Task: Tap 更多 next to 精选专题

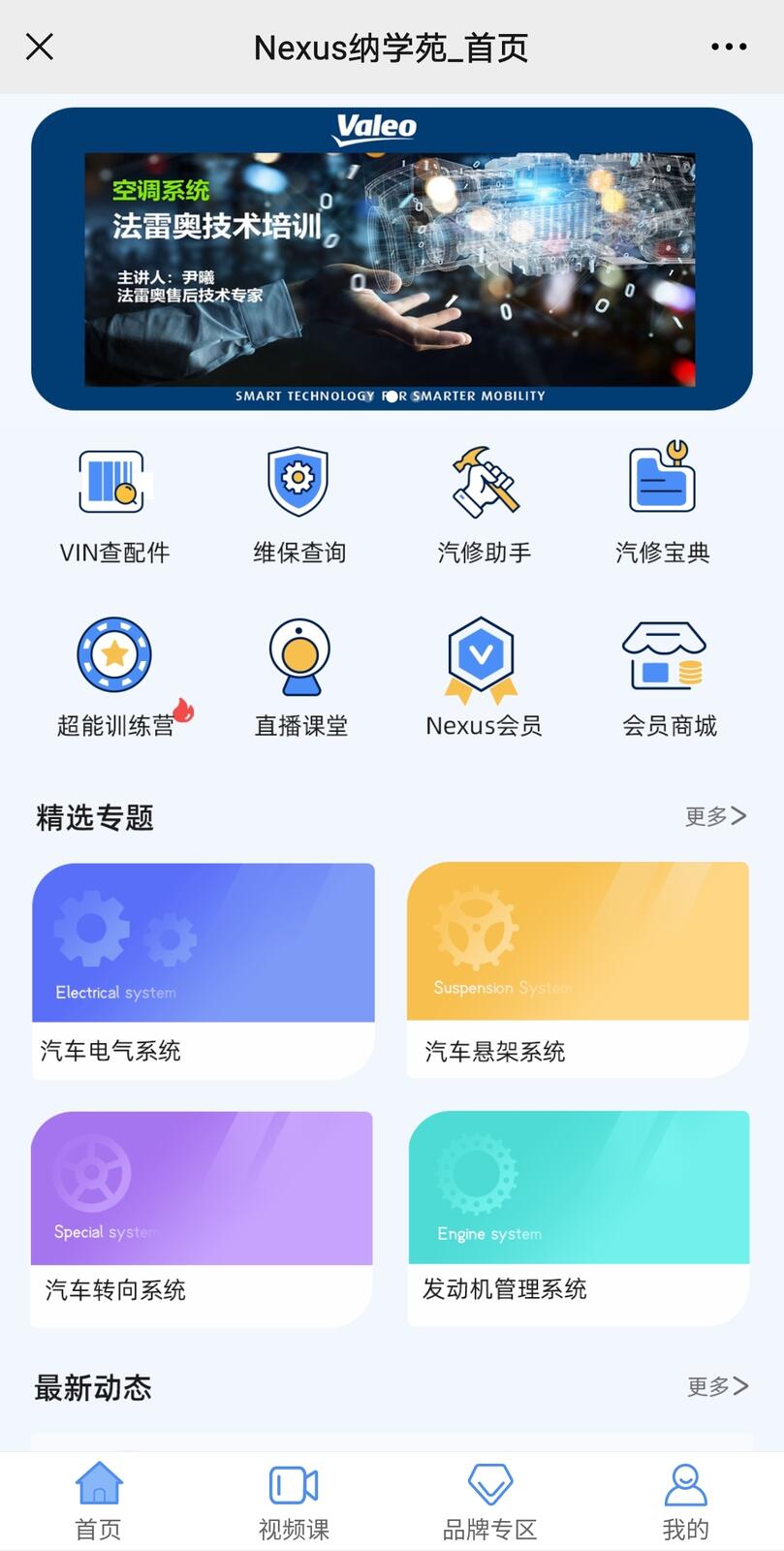Action: [715, 816]
